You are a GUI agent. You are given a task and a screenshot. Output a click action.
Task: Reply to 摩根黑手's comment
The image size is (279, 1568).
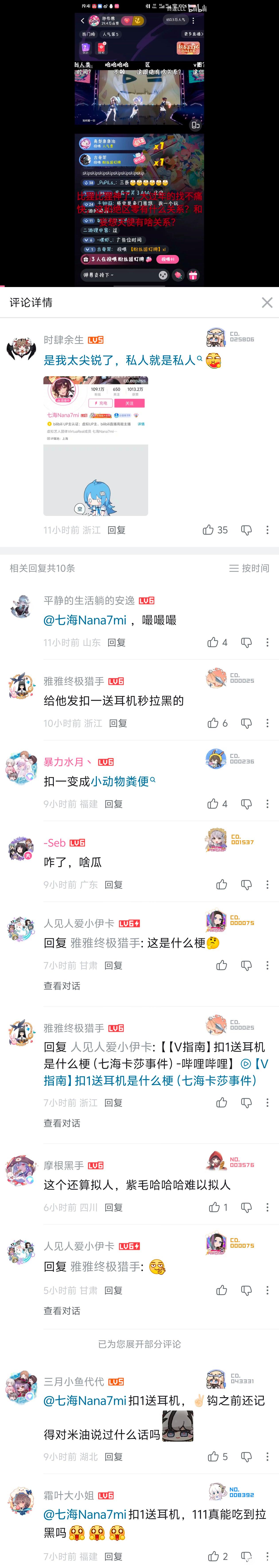click(113, 1207)
